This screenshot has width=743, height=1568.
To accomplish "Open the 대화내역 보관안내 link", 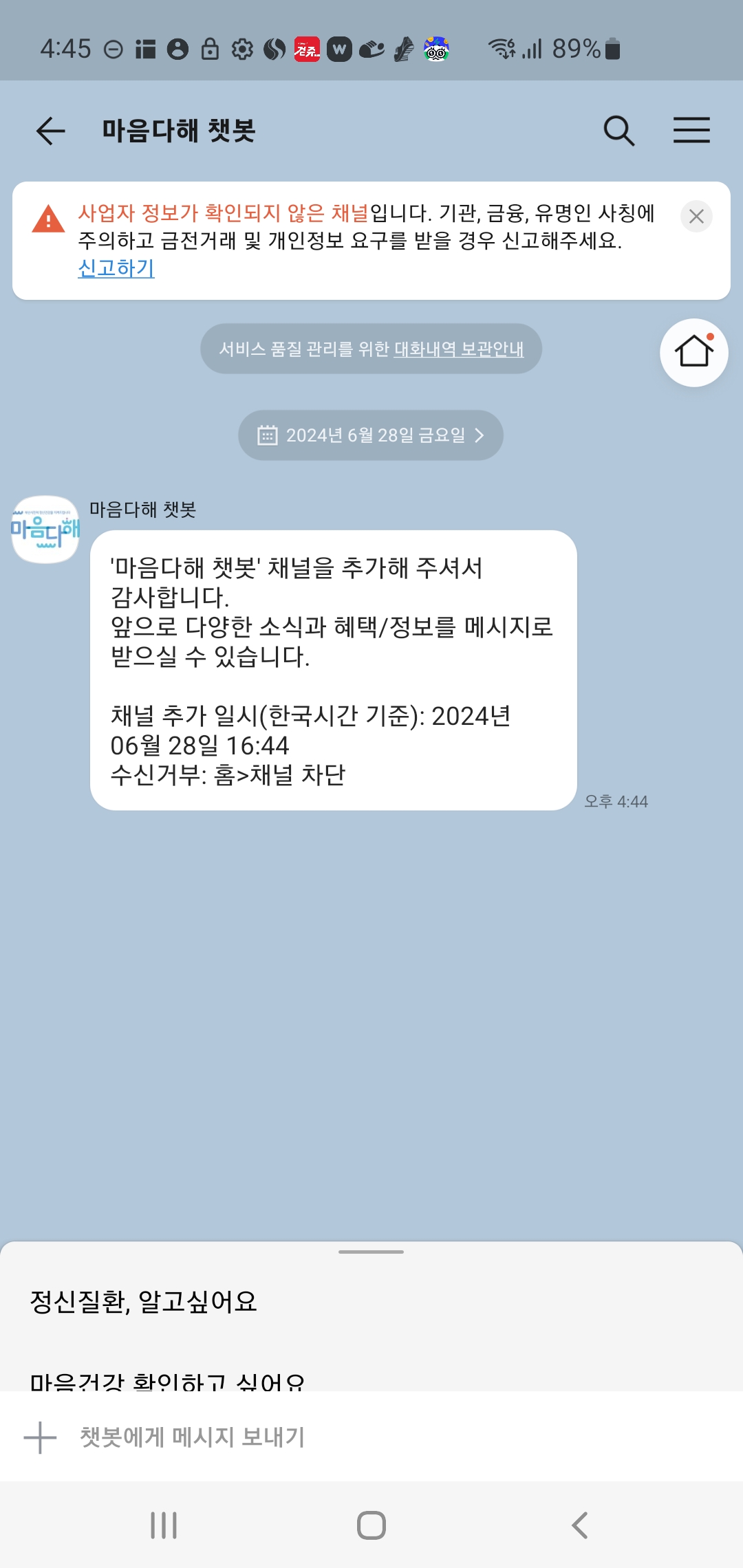I will coord(459,349).
